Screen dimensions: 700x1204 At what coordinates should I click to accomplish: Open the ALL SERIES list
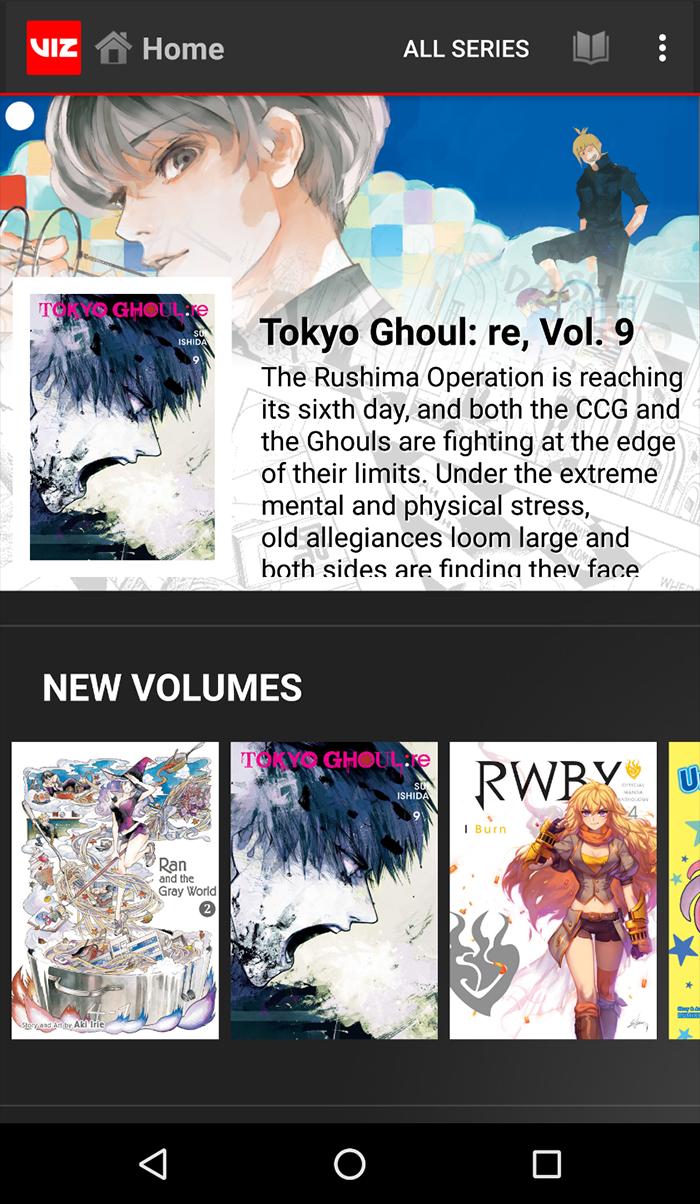pyautogui.click(x=466, y=48)
